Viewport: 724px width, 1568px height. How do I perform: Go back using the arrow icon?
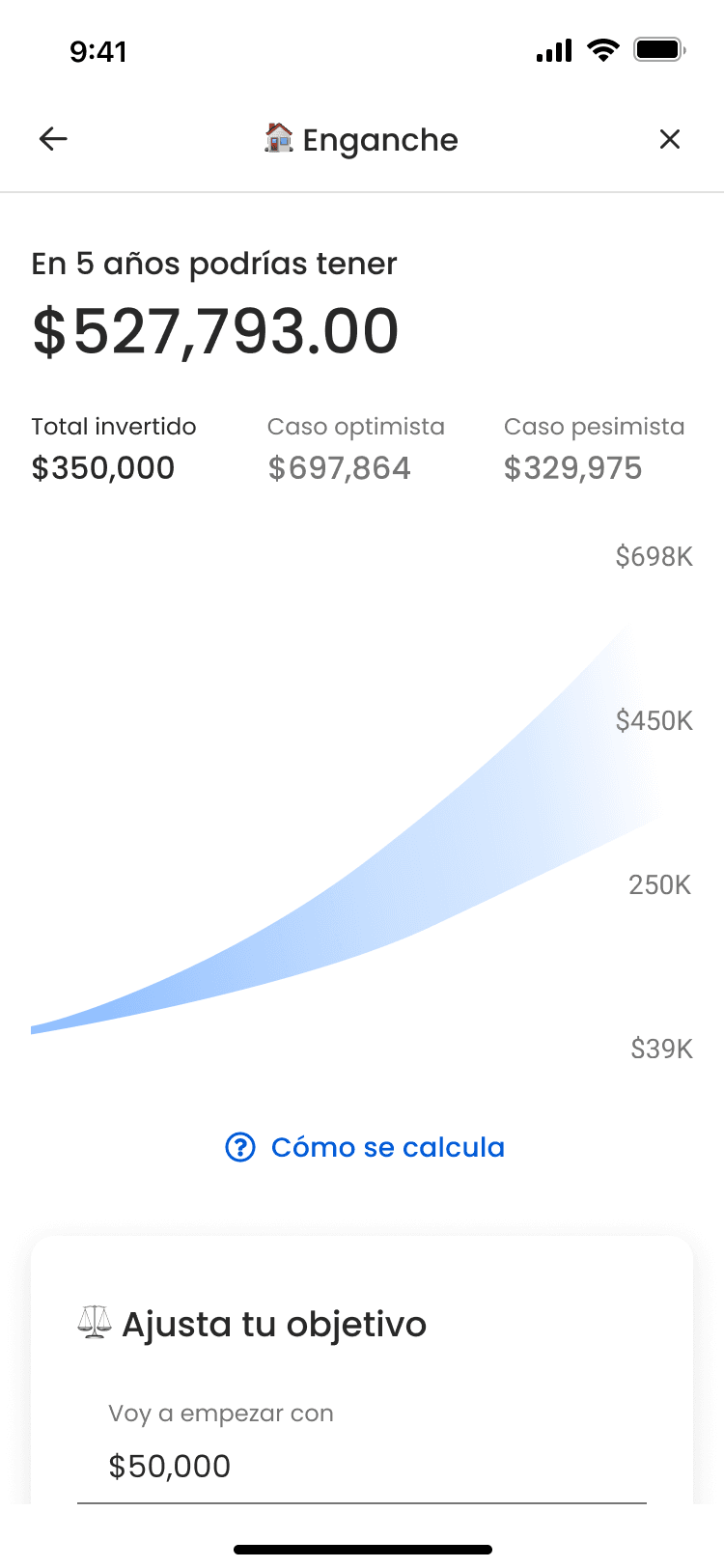[x=53, y=139]
